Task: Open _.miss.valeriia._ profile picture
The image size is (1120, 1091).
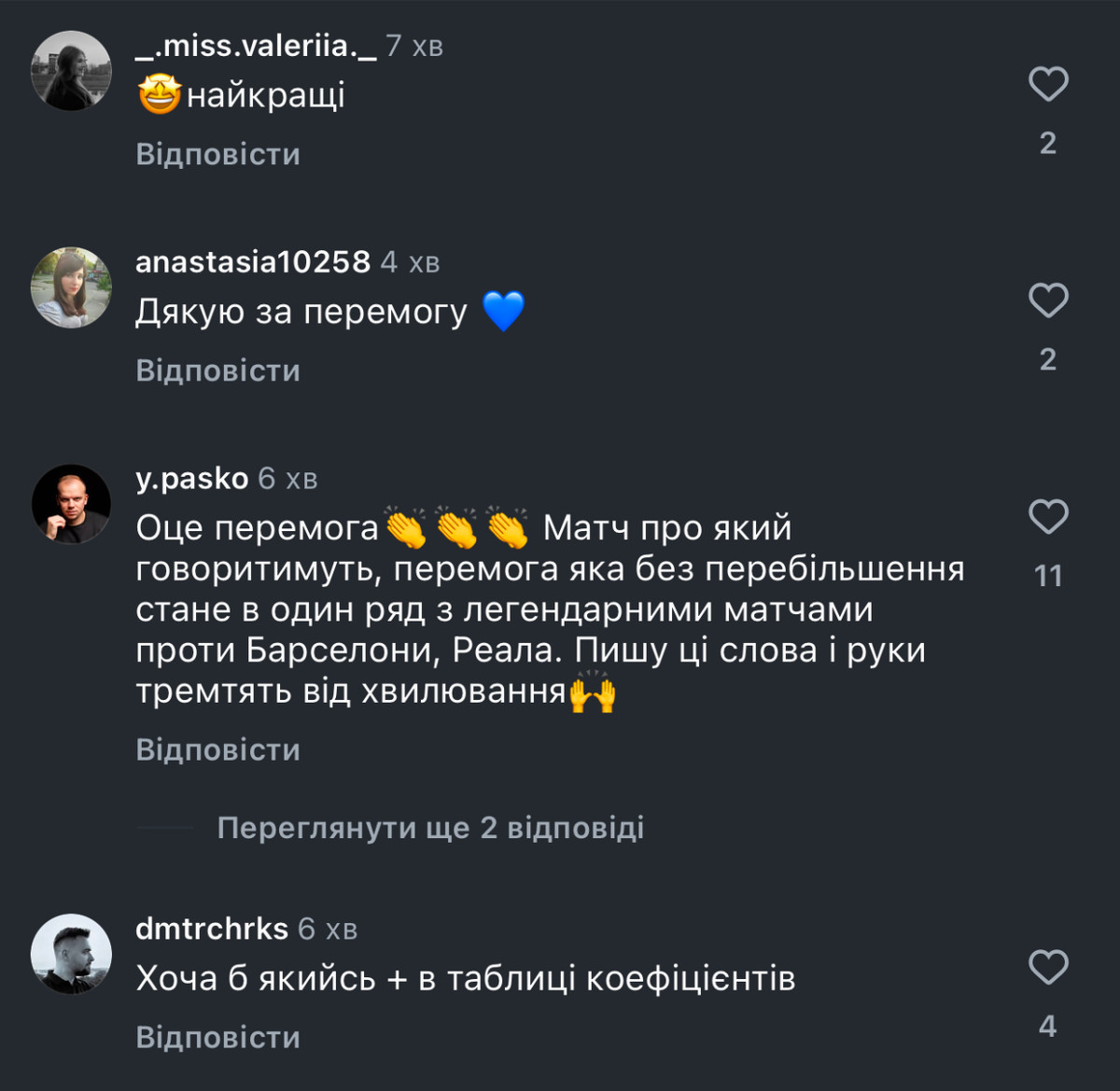Action: [x=71, y=71]
